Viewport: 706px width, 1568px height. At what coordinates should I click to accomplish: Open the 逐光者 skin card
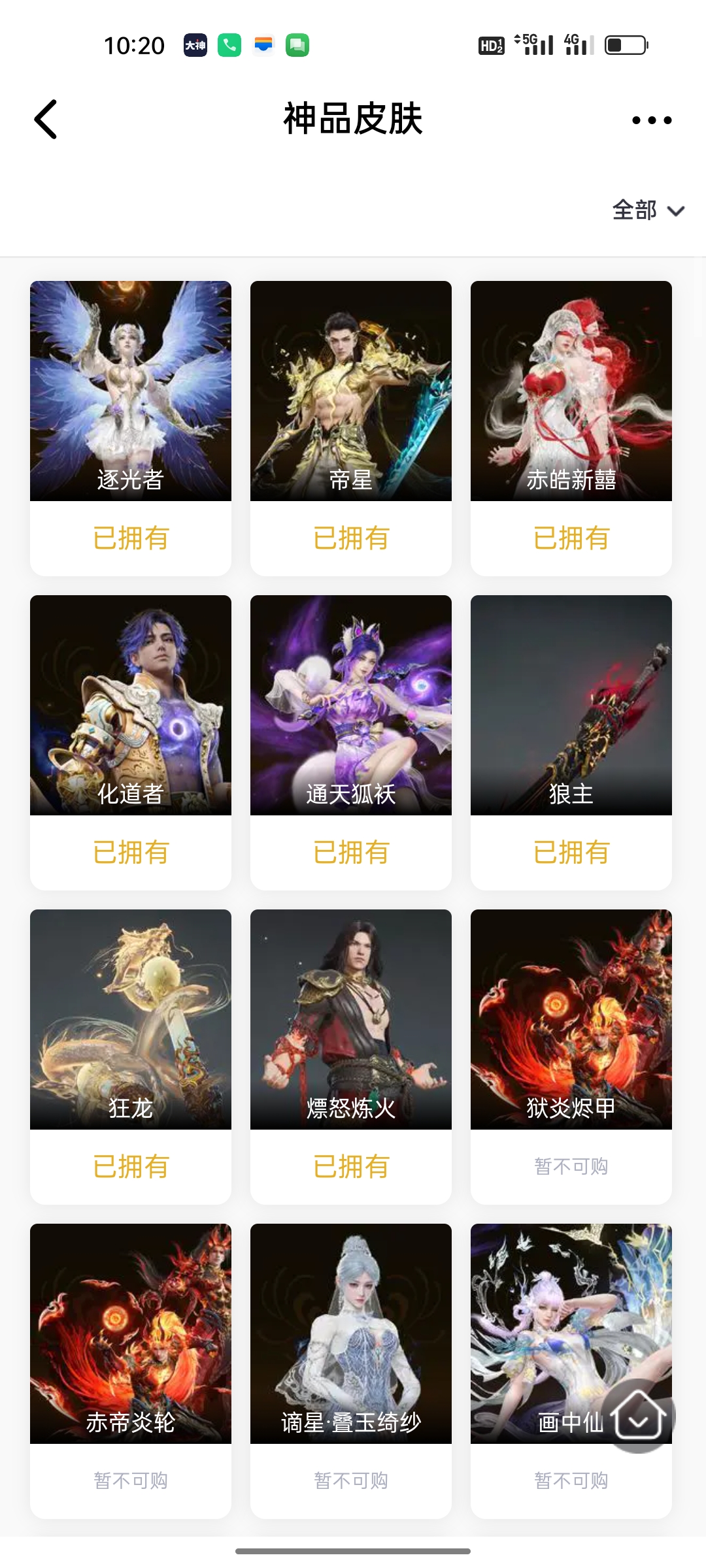tap(131, 428)
